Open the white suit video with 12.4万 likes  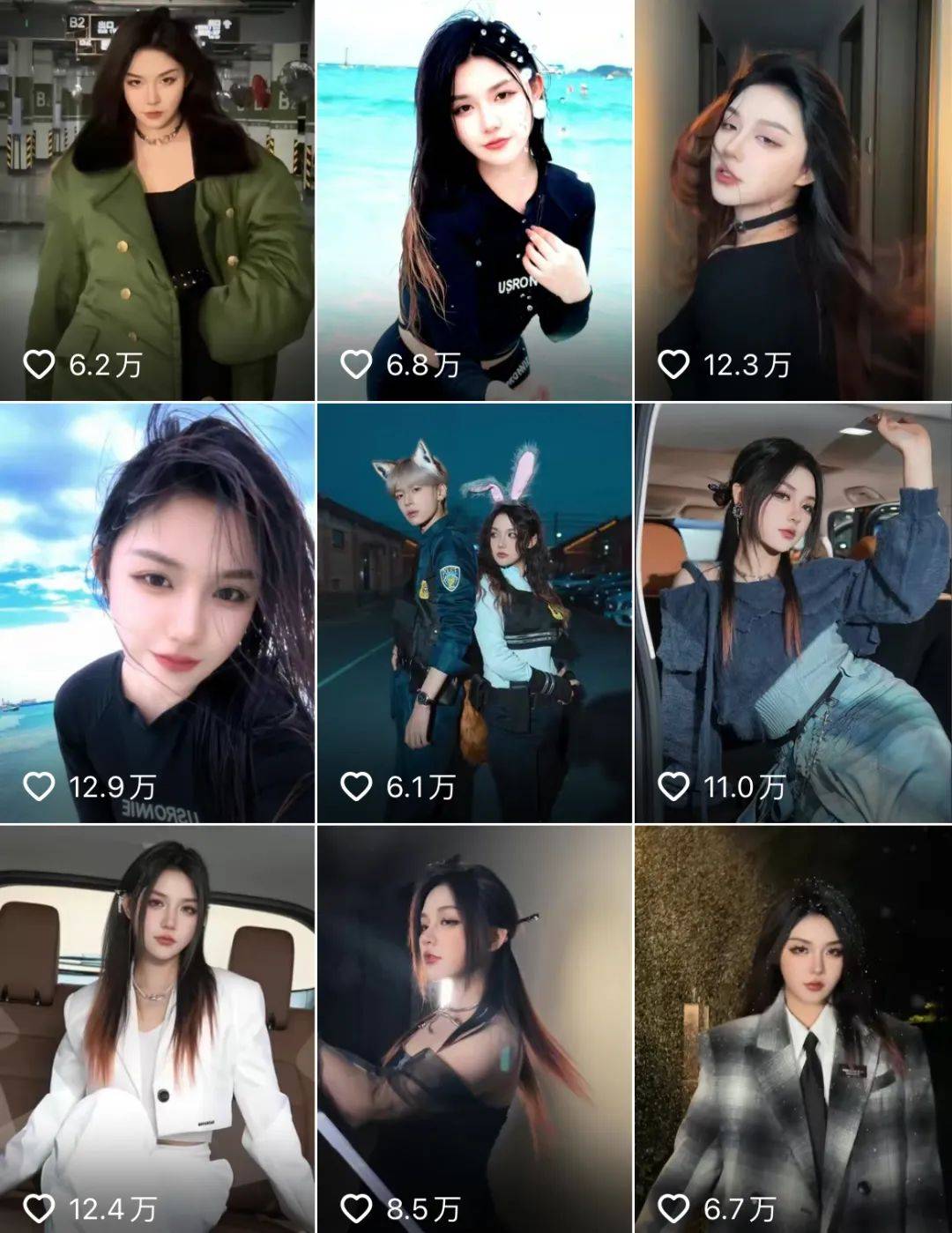157,1029
